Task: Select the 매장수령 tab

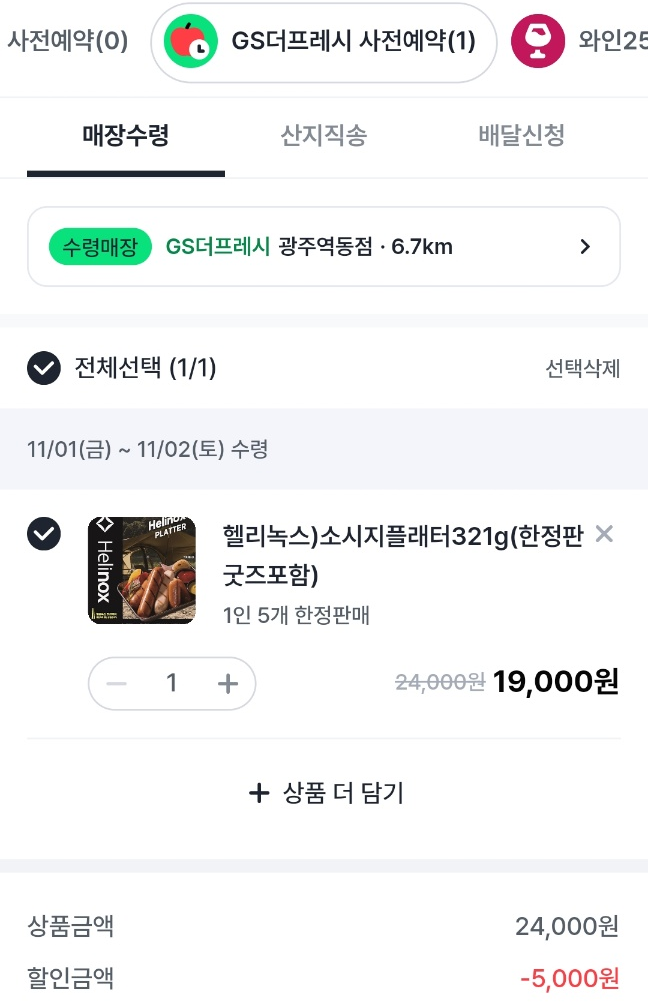Action: [125, 136]
